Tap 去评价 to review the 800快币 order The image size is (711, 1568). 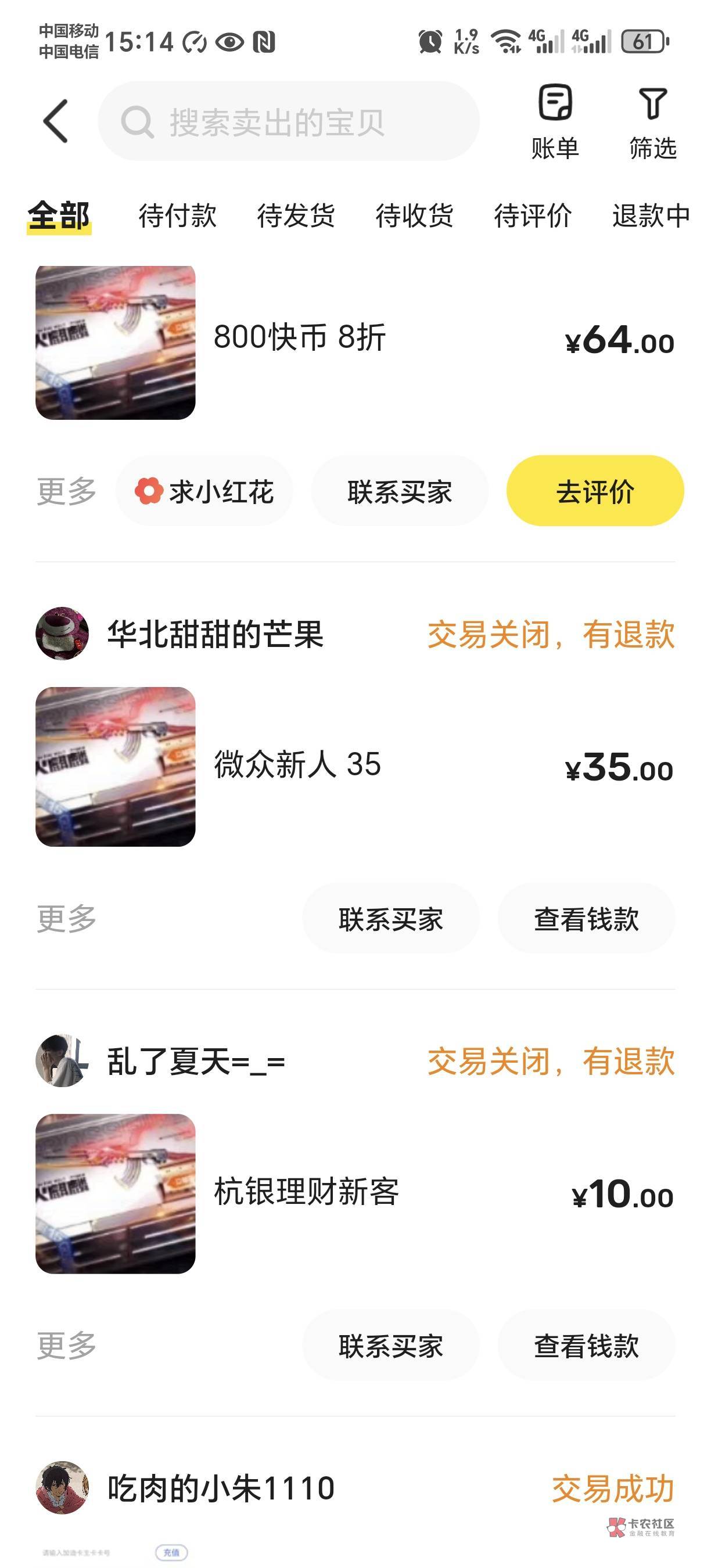point(595,491)
